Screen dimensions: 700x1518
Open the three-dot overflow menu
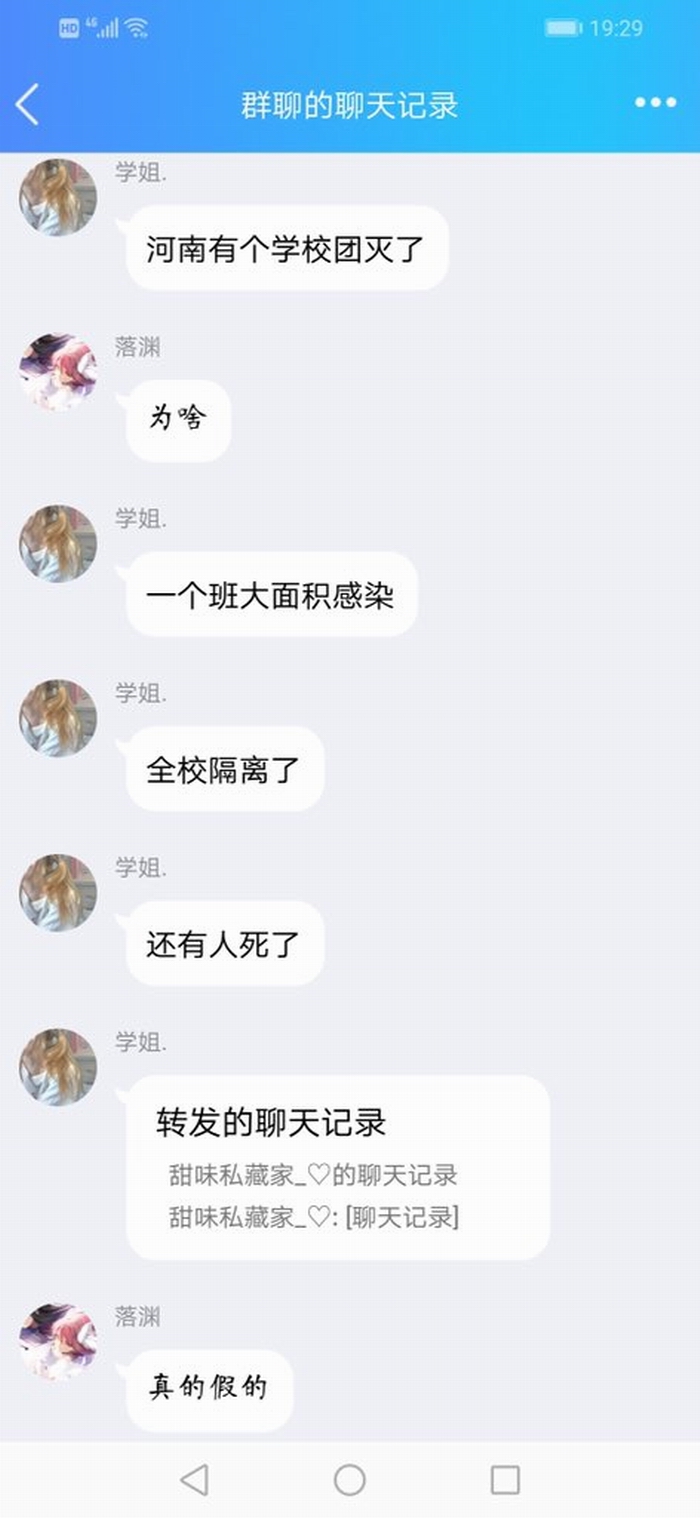[x=655, y=103]
